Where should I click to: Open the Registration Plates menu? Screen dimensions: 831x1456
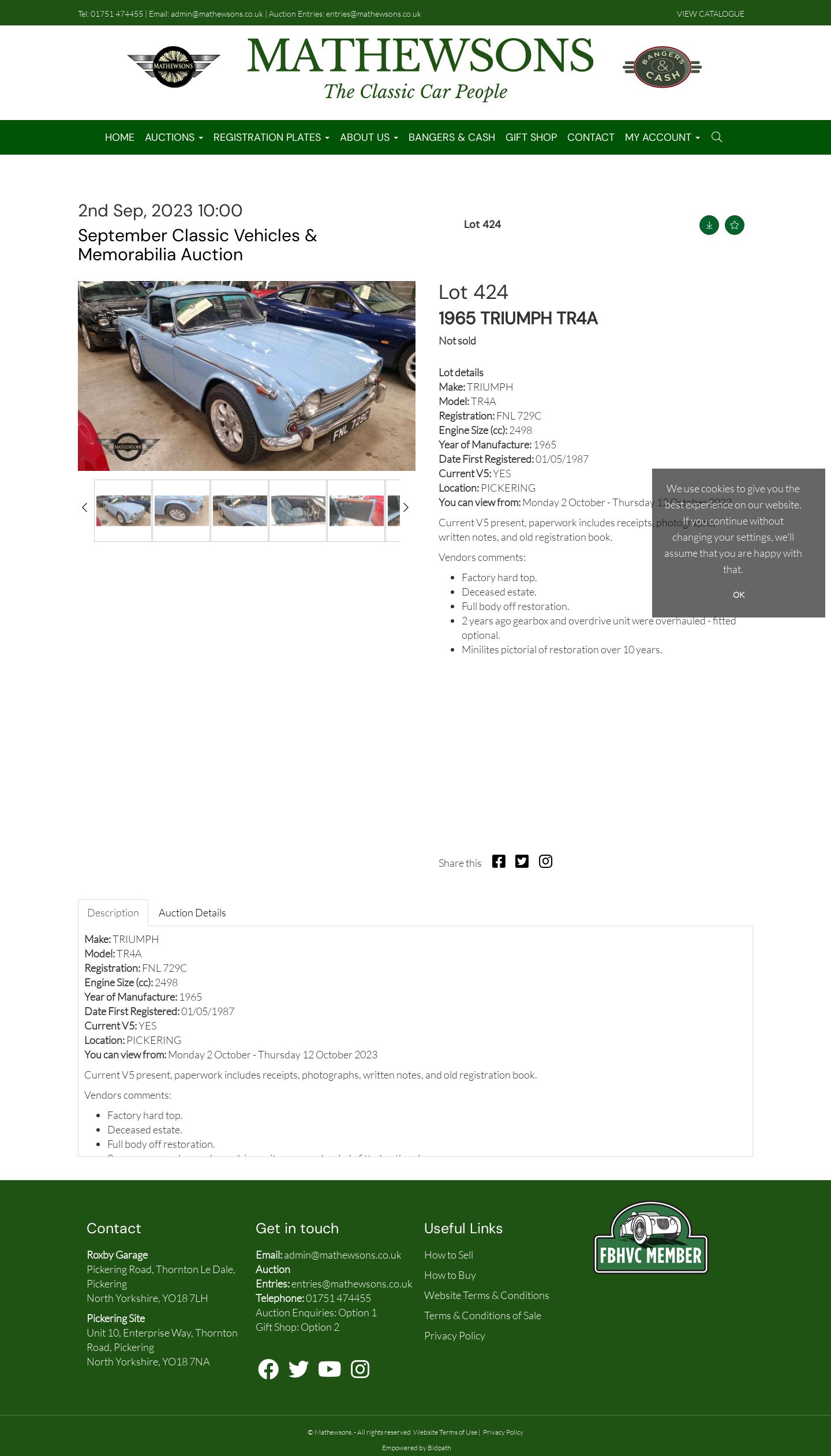(x=271, y=137)
